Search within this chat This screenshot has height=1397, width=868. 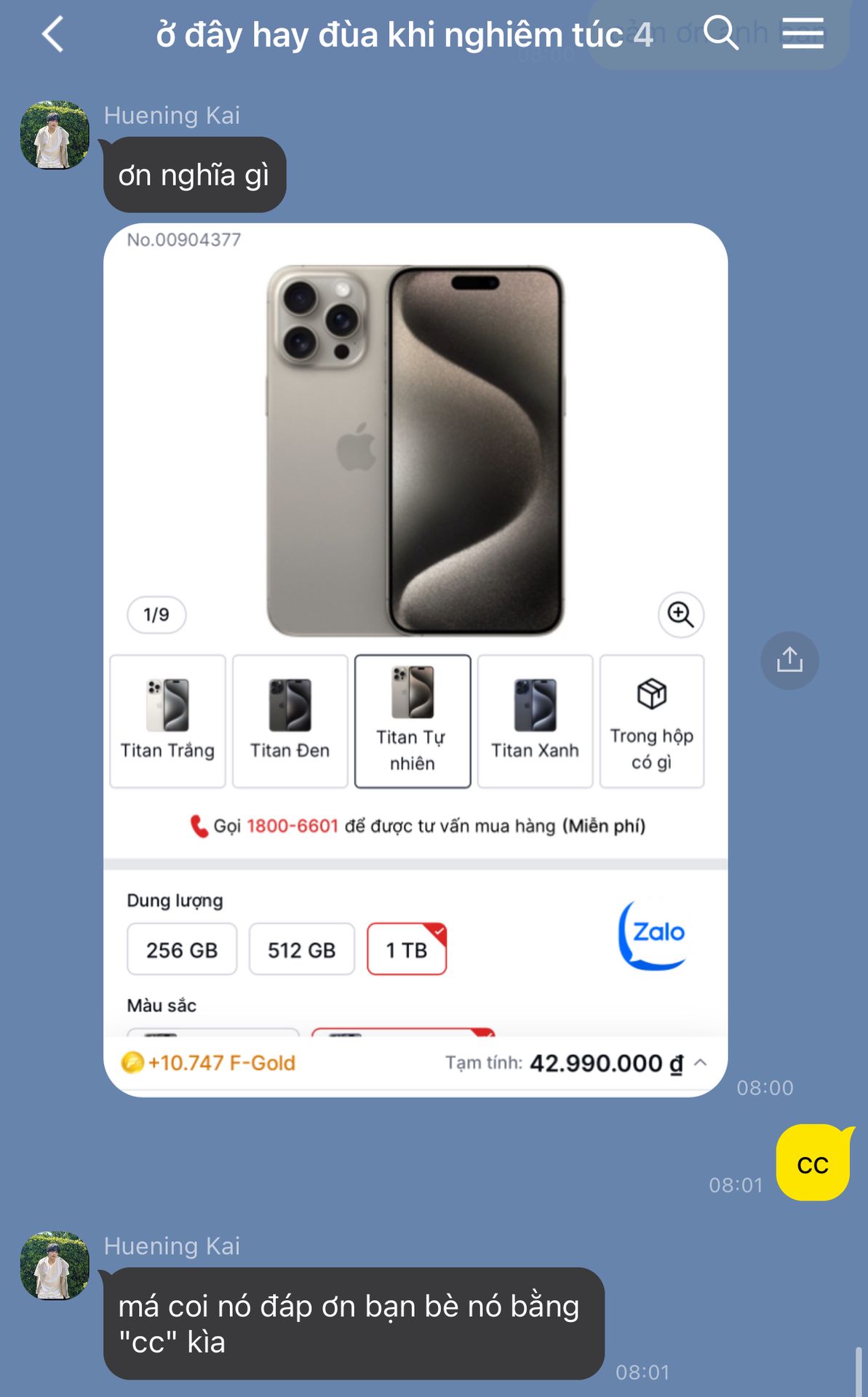(x=721, y=33)
